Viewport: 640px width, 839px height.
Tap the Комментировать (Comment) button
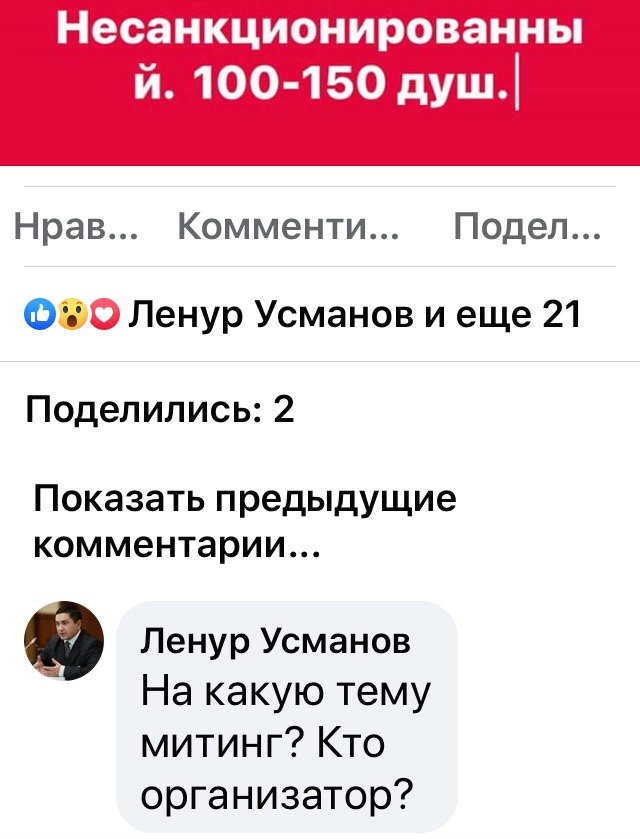288,228
